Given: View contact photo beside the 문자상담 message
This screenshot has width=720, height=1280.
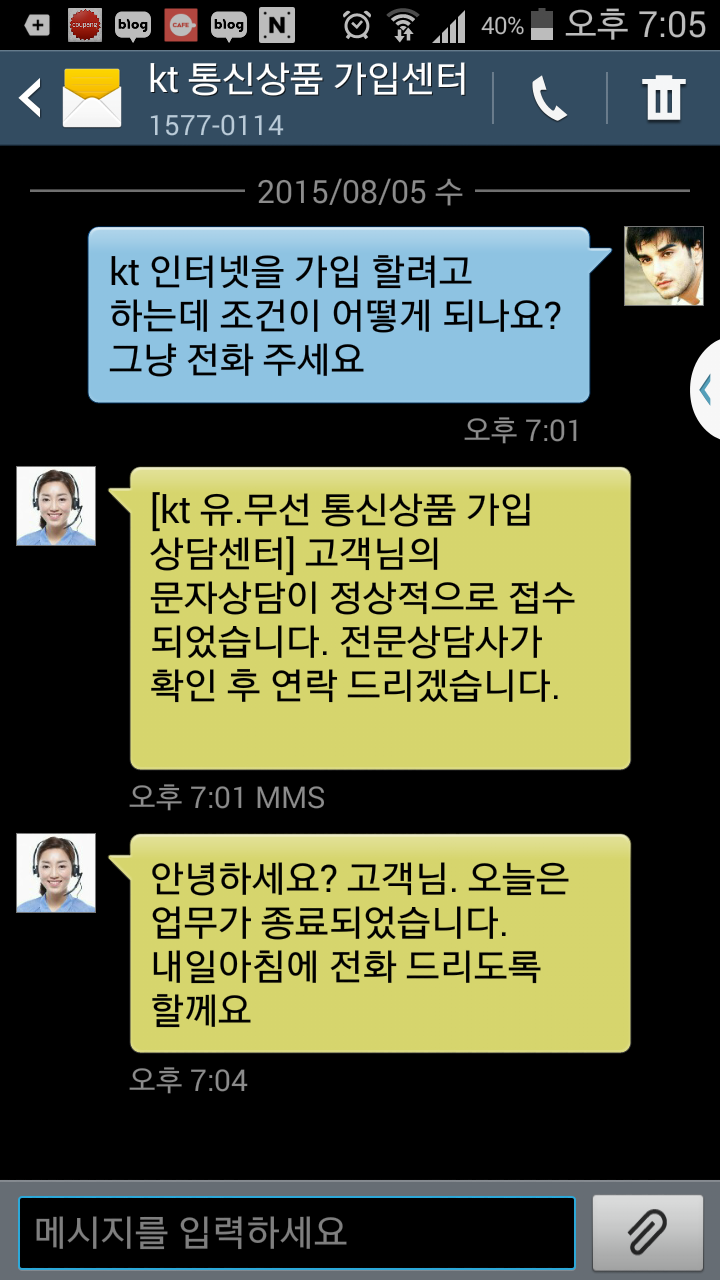Looking at the screenshot, I should click(x=56, y=506).
